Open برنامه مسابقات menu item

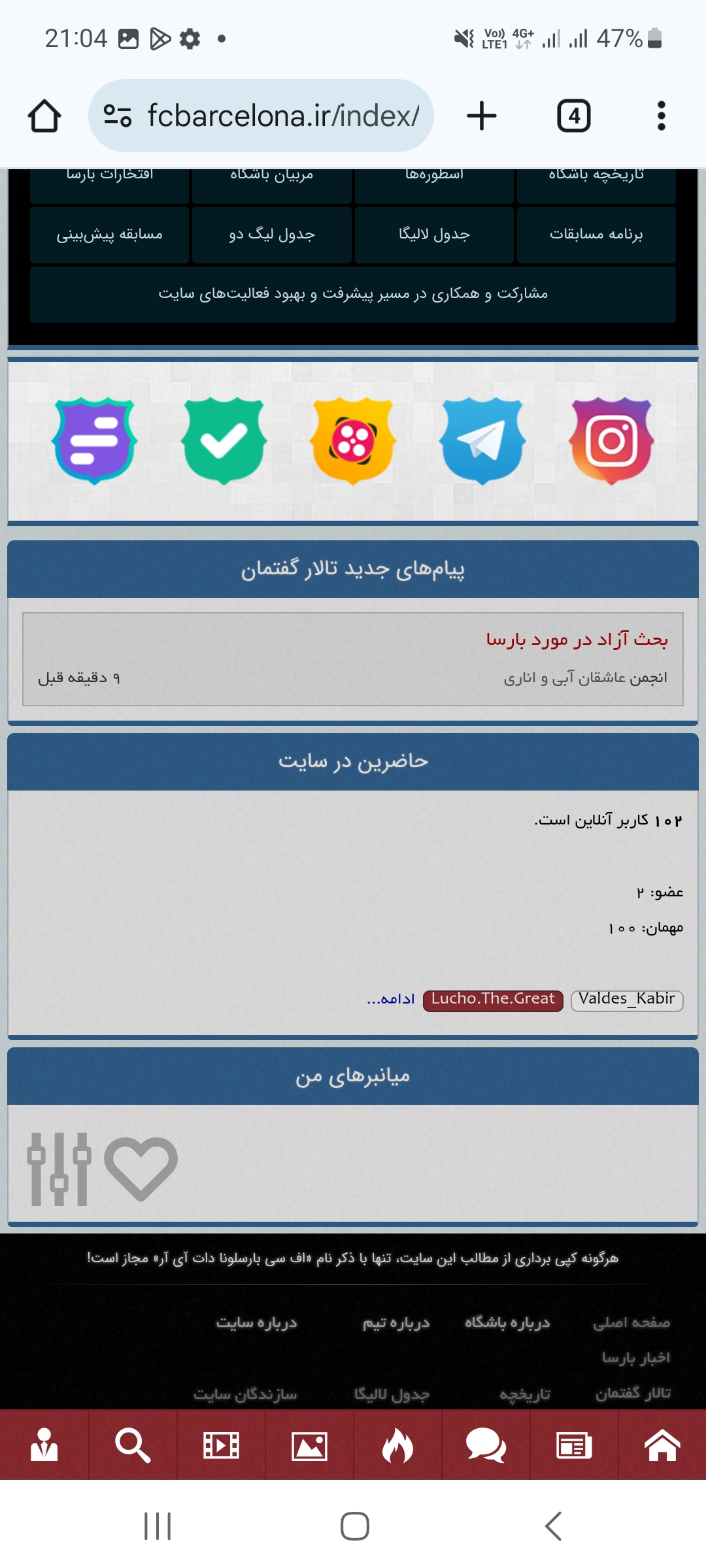click(x=596, y=235)
